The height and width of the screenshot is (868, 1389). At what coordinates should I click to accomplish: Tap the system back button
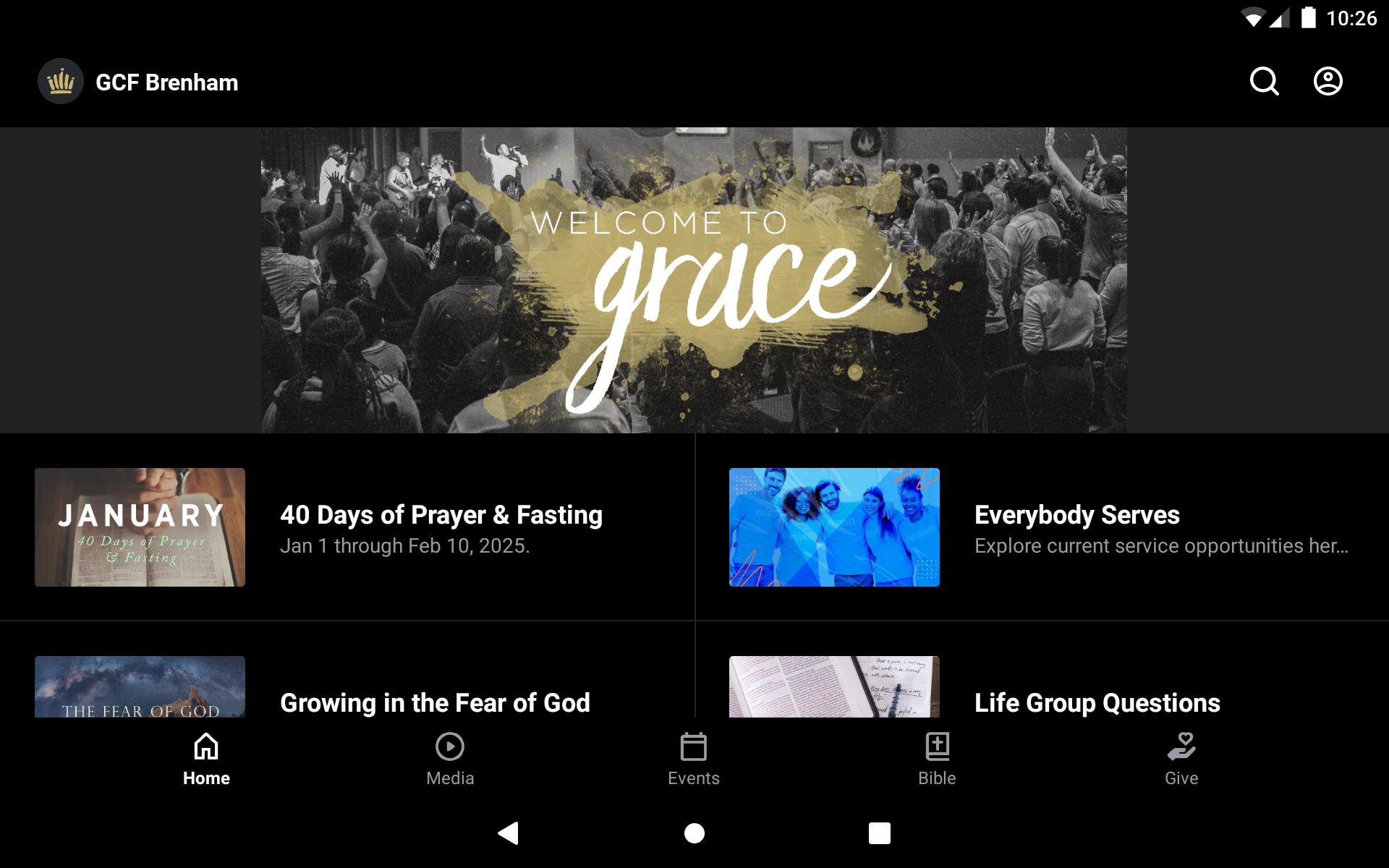pyautogui.click(x=509, y=833)
